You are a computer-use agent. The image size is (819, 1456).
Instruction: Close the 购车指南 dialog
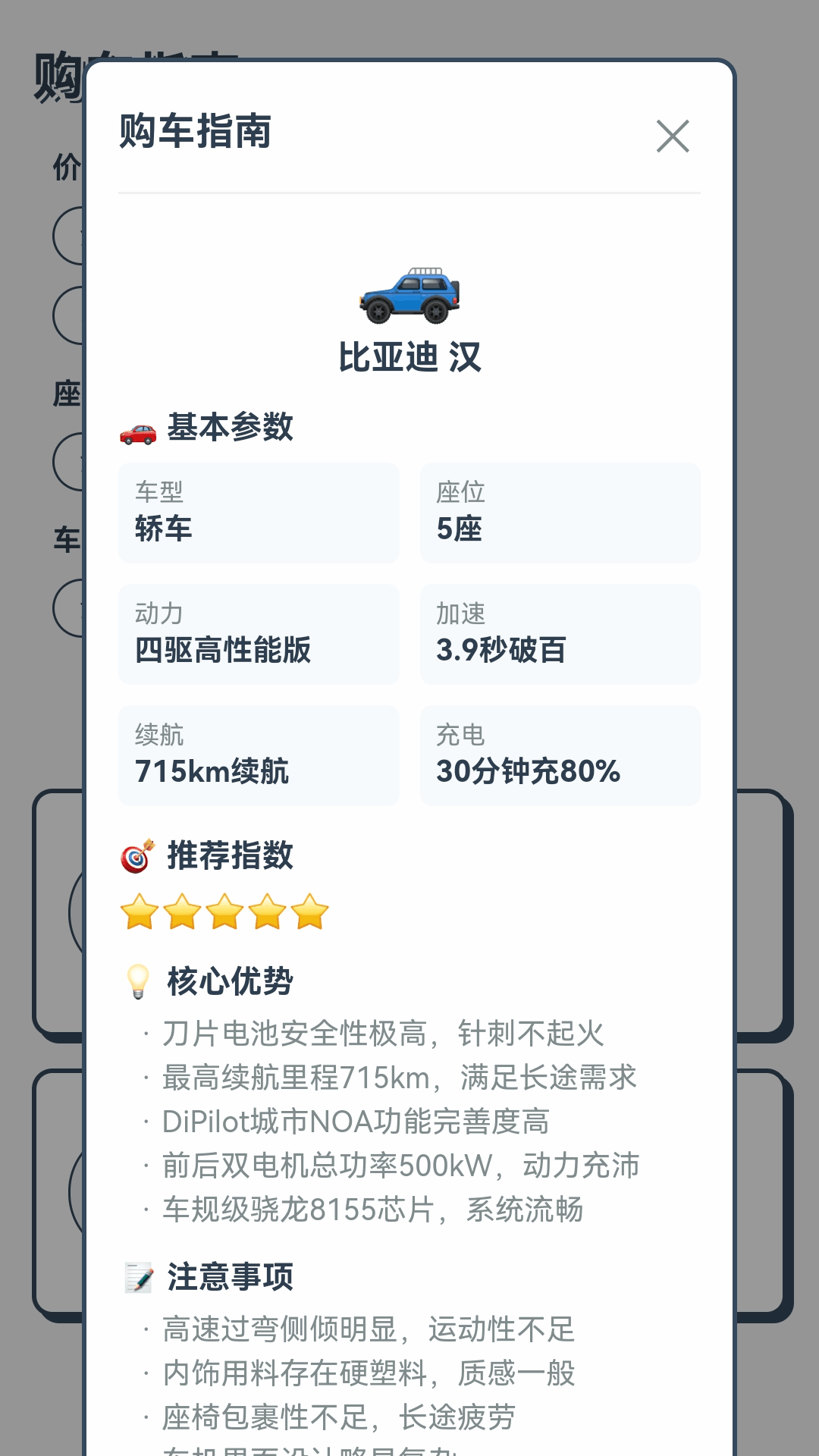673,136
